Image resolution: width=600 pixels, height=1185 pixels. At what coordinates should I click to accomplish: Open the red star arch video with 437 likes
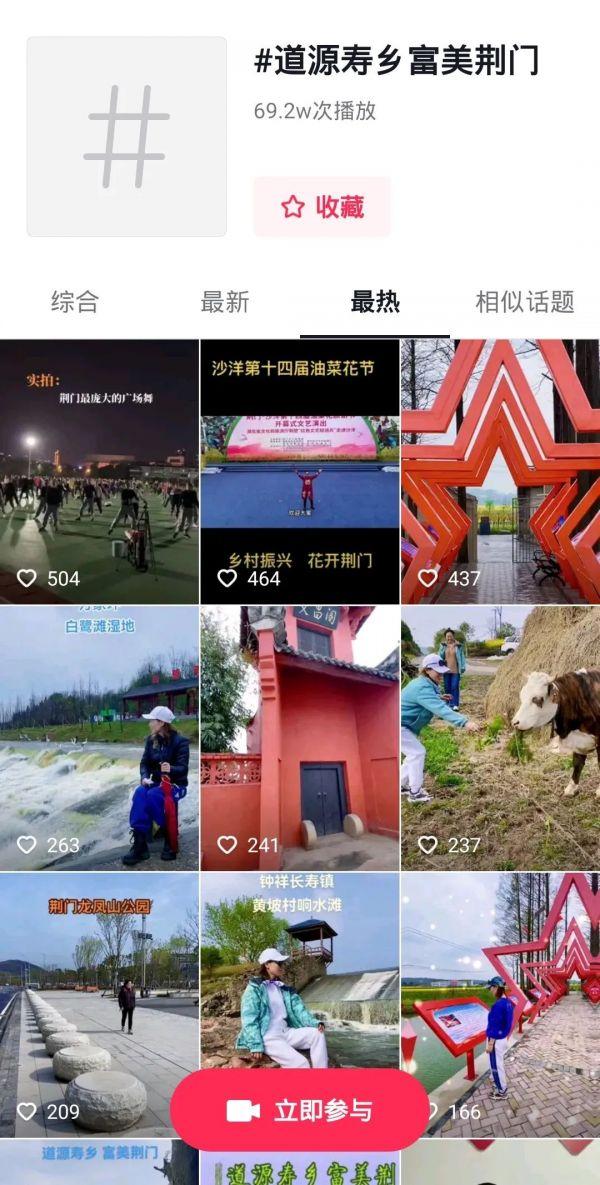point(500,470)
